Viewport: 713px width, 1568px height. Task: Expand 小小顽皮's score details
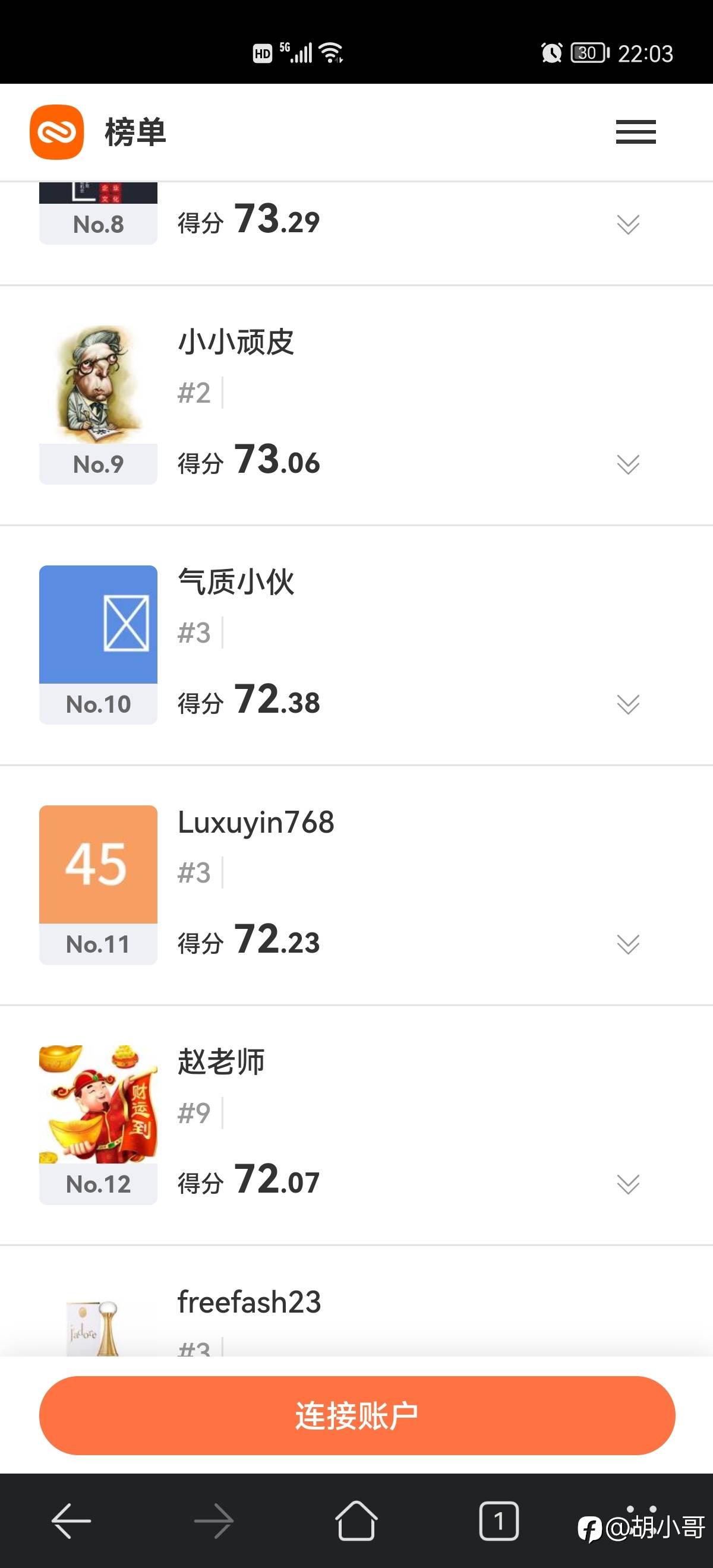click(x=628, y=464)
